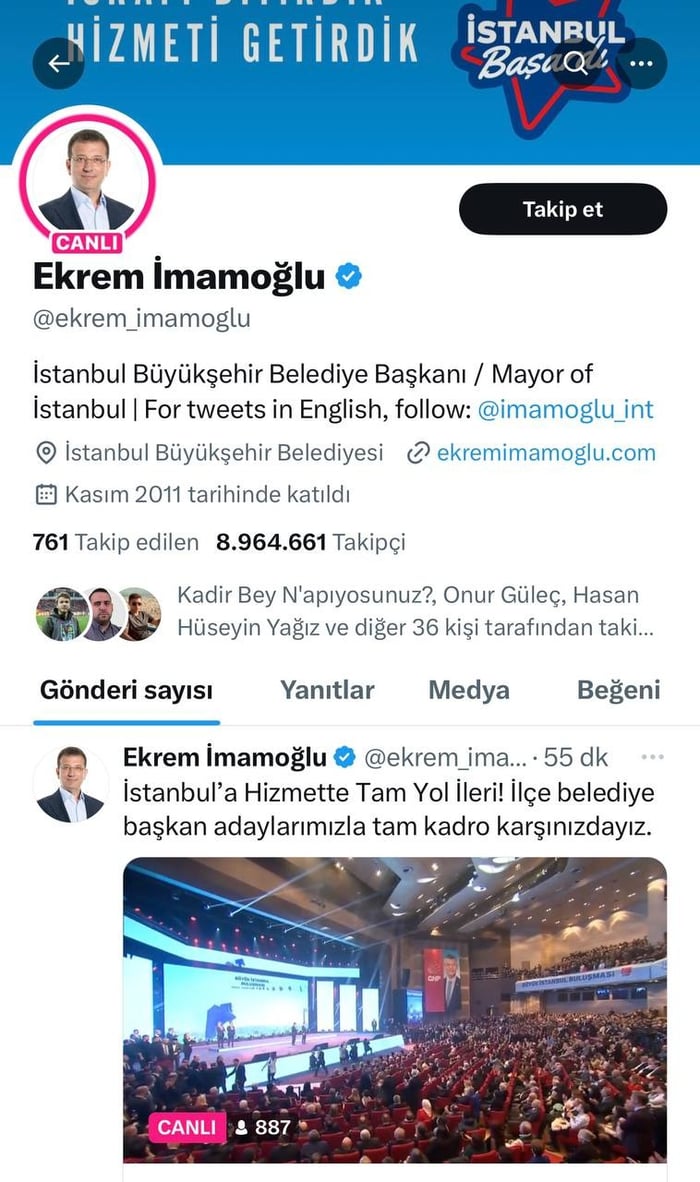Tap the small avatar beside the 55 dk post
The image size is (700, 1182).
point(71,785)
